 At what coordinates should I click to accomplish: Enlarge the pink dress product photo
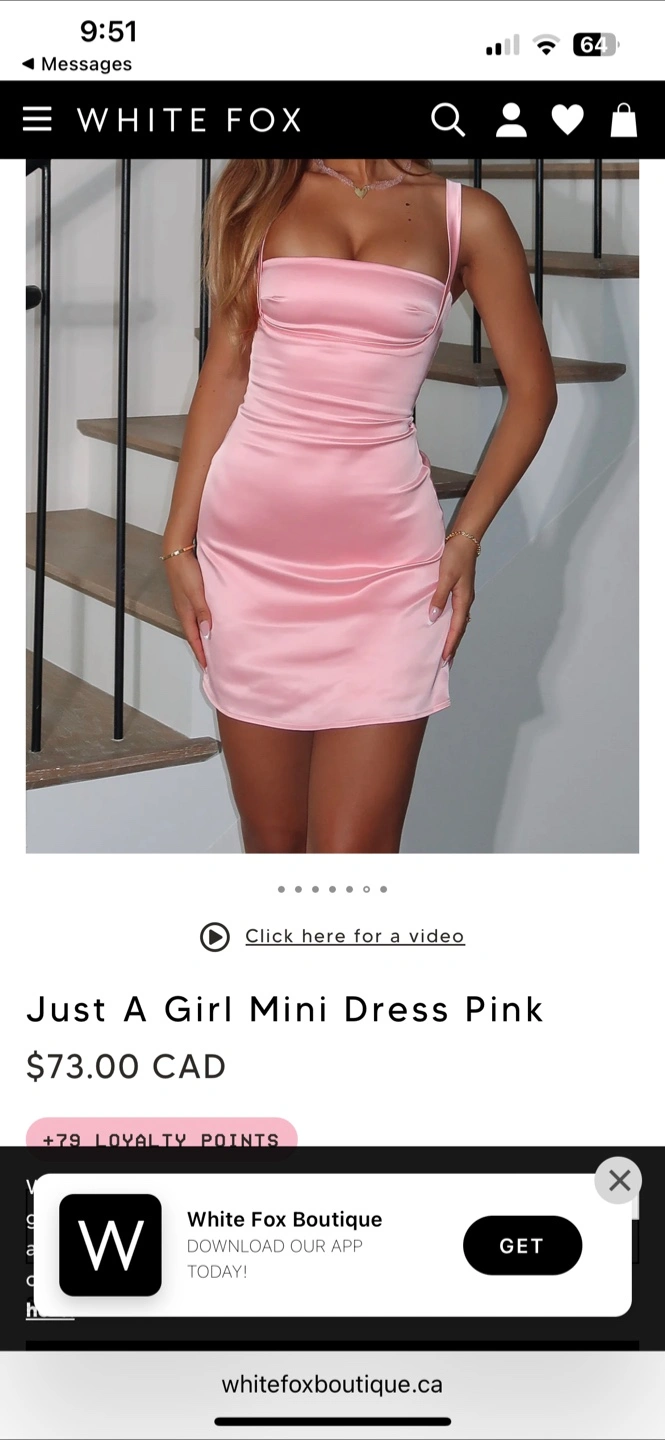[x=332, y=506]
